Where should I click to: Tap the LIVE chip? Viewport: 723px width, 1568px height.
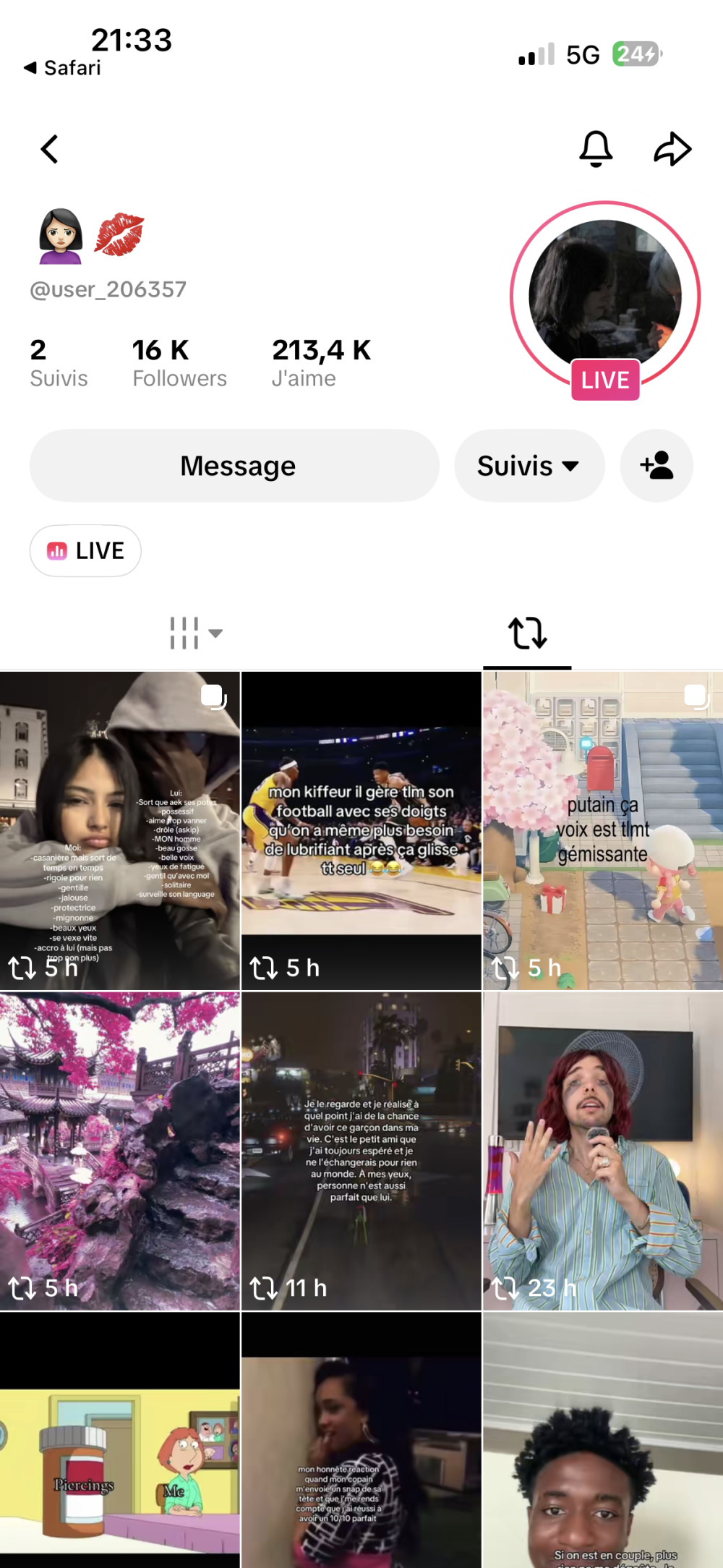click(x=85, y=551)
